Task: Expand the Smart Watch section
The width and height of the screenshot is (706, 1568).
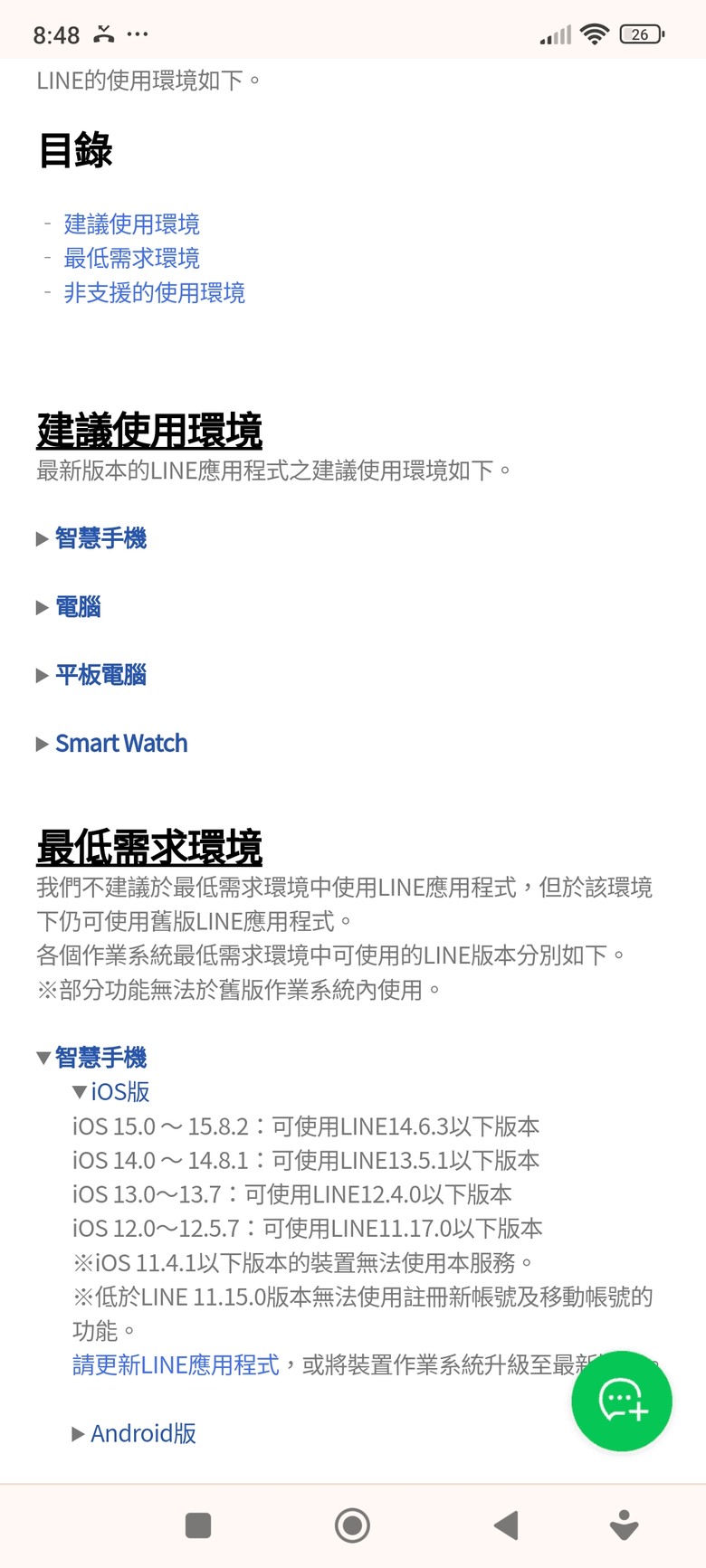Action: click(x=120, y=743)
